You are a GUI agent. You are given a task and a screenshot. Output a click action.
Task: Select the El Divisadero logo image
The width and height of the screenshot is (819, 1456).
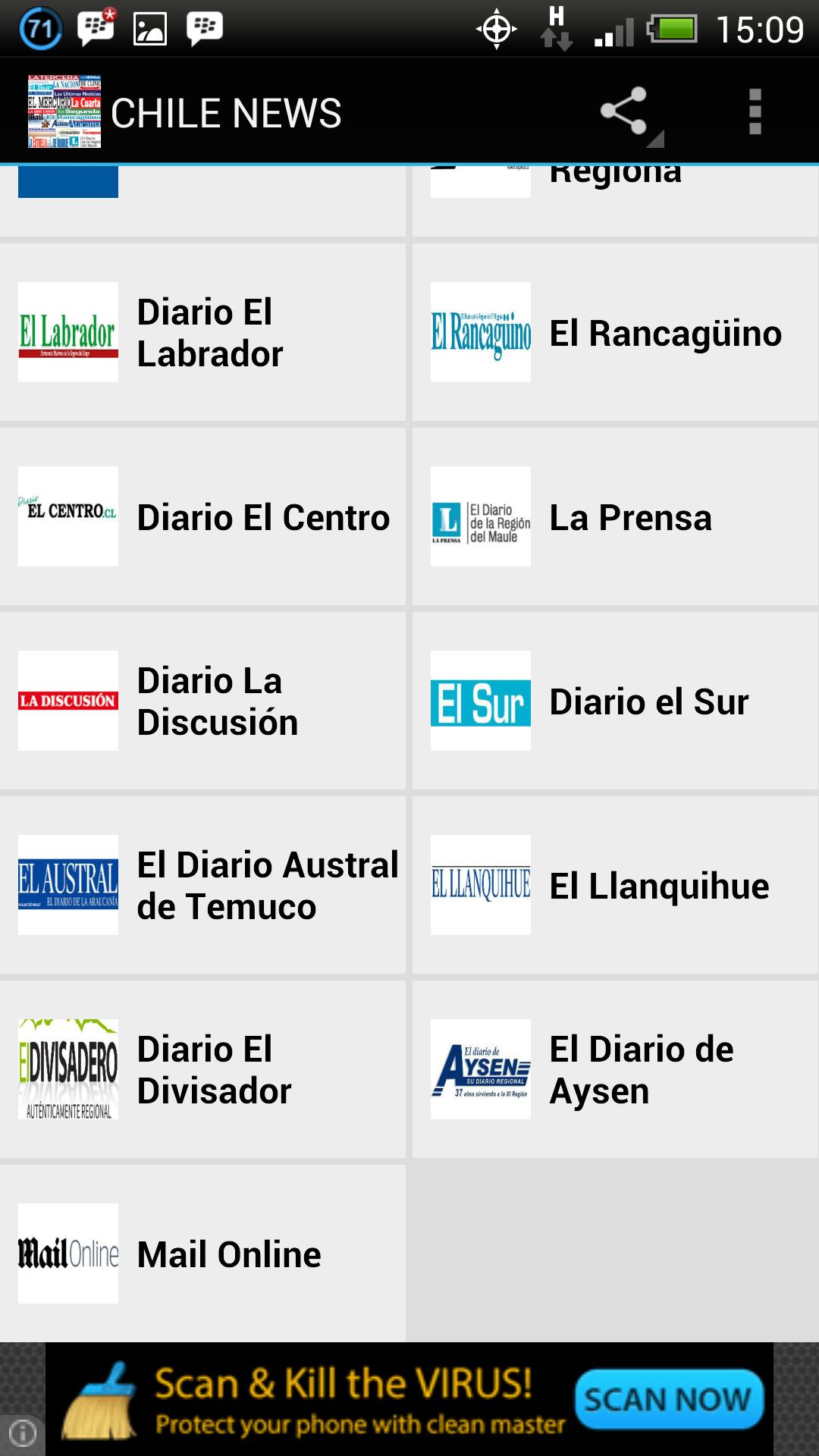[67, 1069]
